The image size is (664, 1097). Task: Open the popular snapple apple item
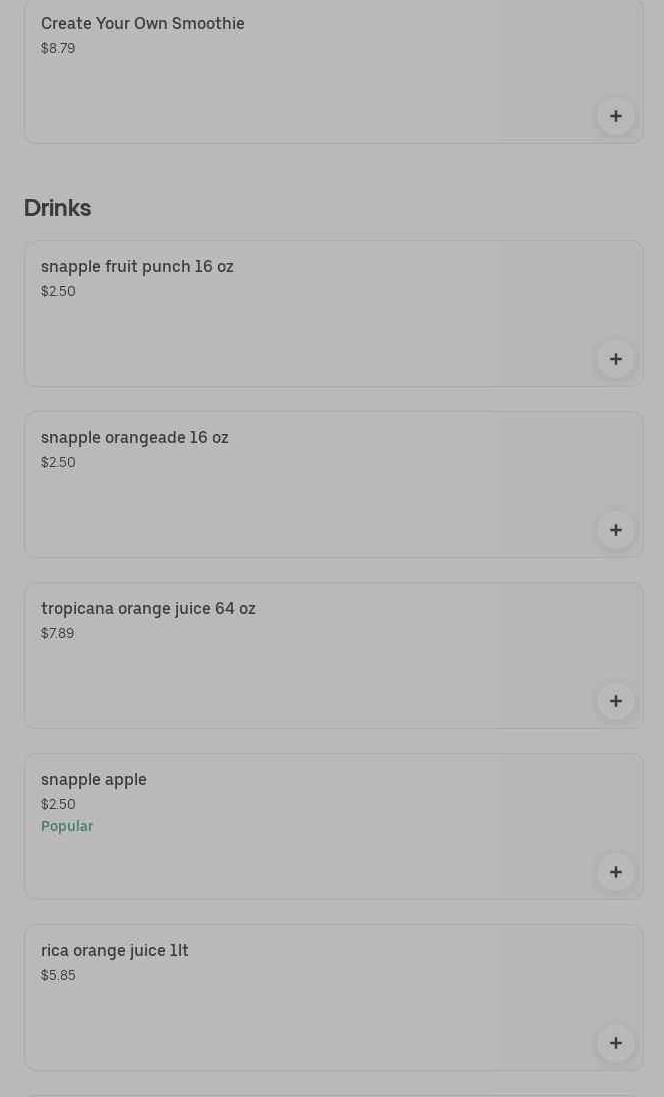click(94, 780)
